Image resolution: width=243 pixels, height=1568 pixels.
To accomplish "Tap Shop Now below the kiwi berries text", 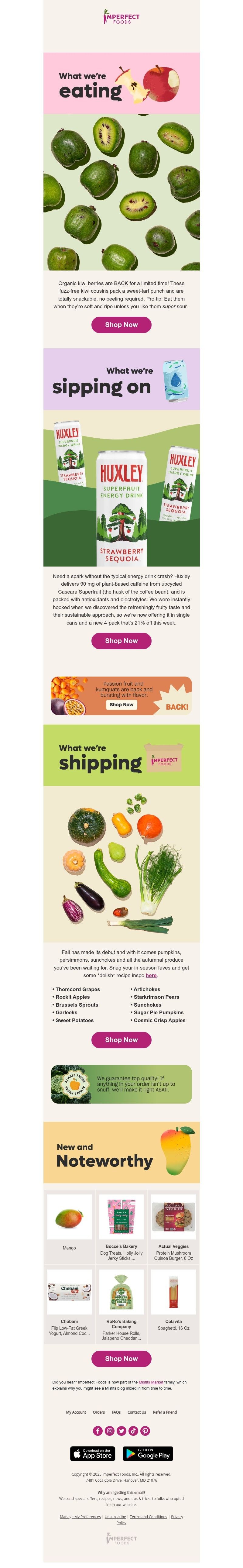I will click(121, 324).
